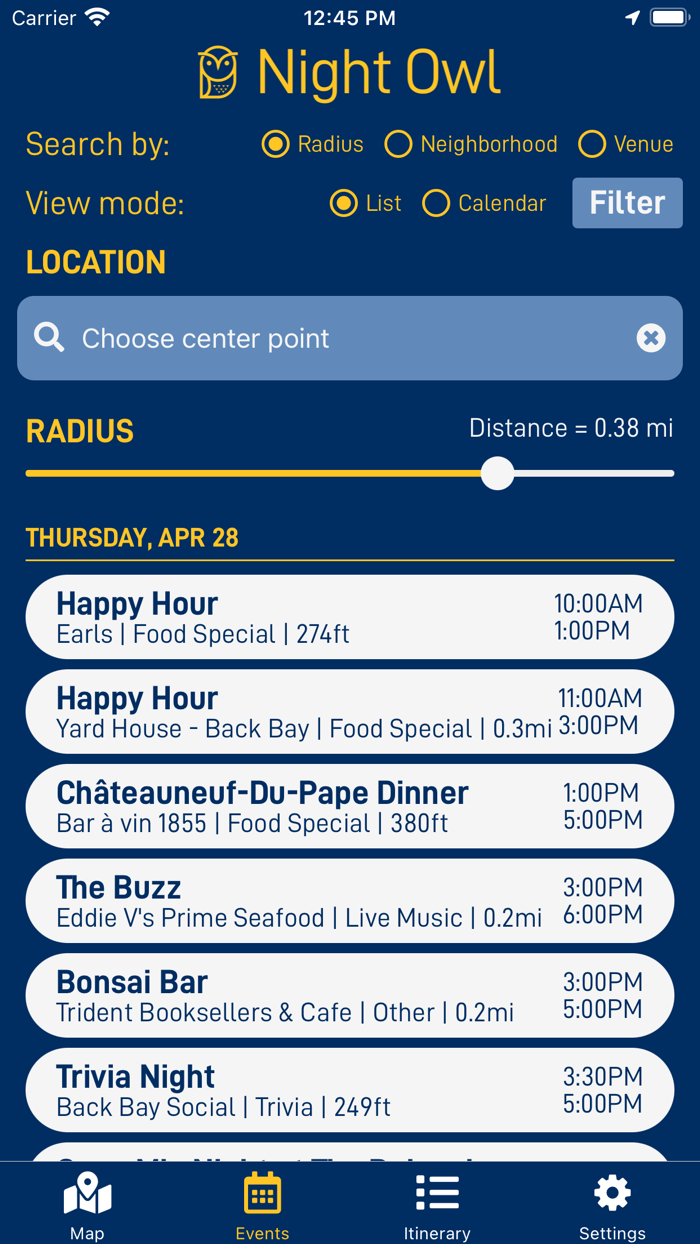View Trivia Night at Back Bay Social

click(x=350, y=1089)
